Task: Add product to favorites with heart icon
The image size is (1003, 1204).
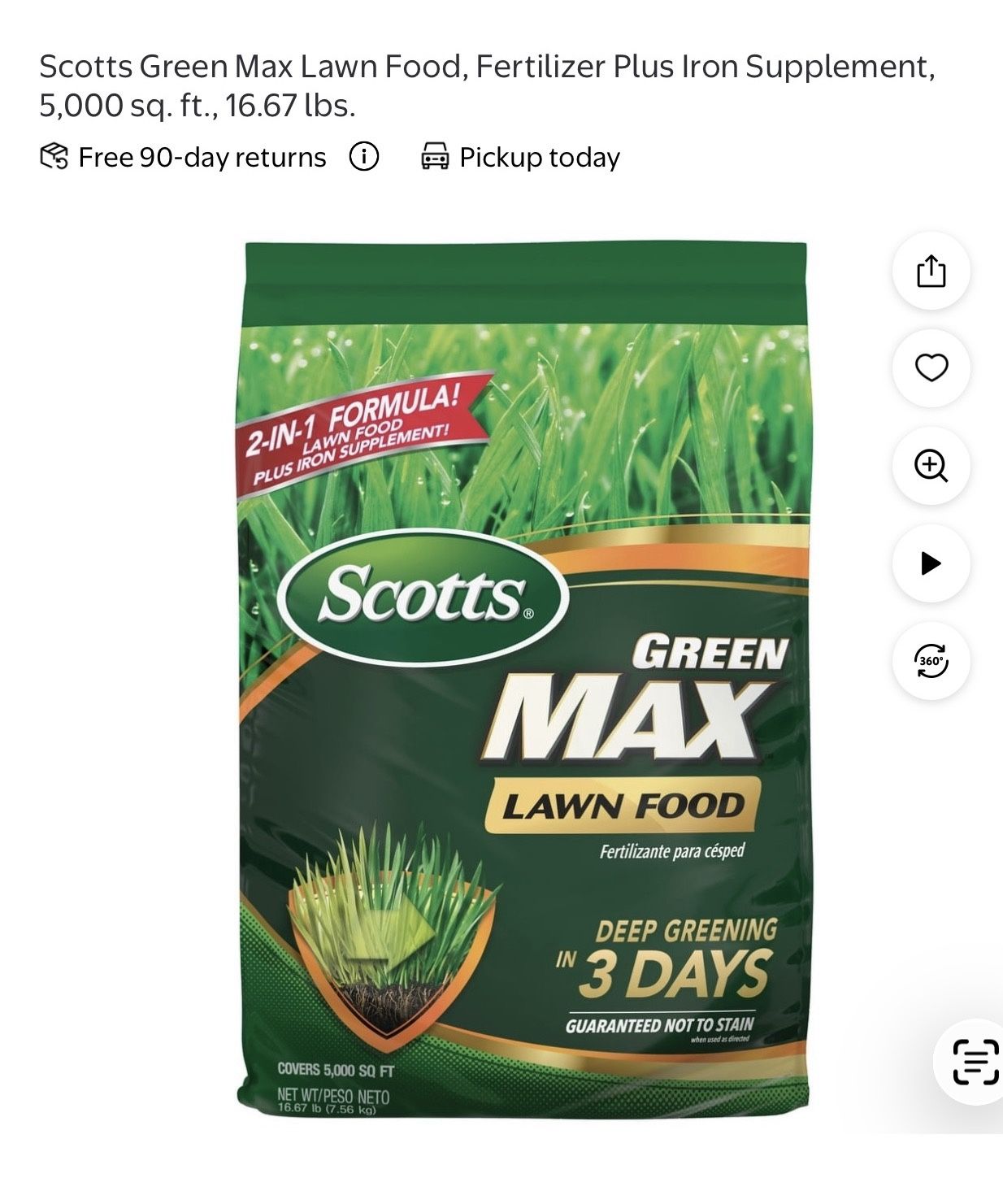Action: tap(931, 368)
